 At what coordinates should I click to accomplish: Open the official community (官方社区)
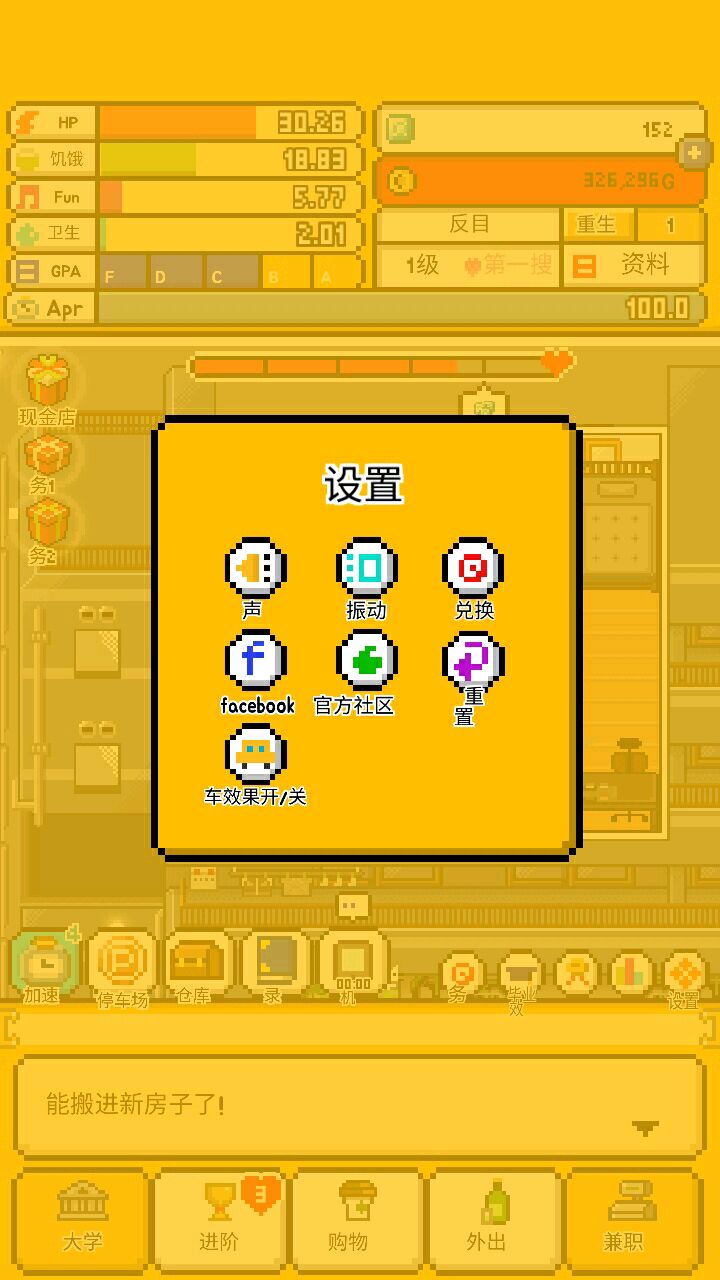click(x=366, y=661)
